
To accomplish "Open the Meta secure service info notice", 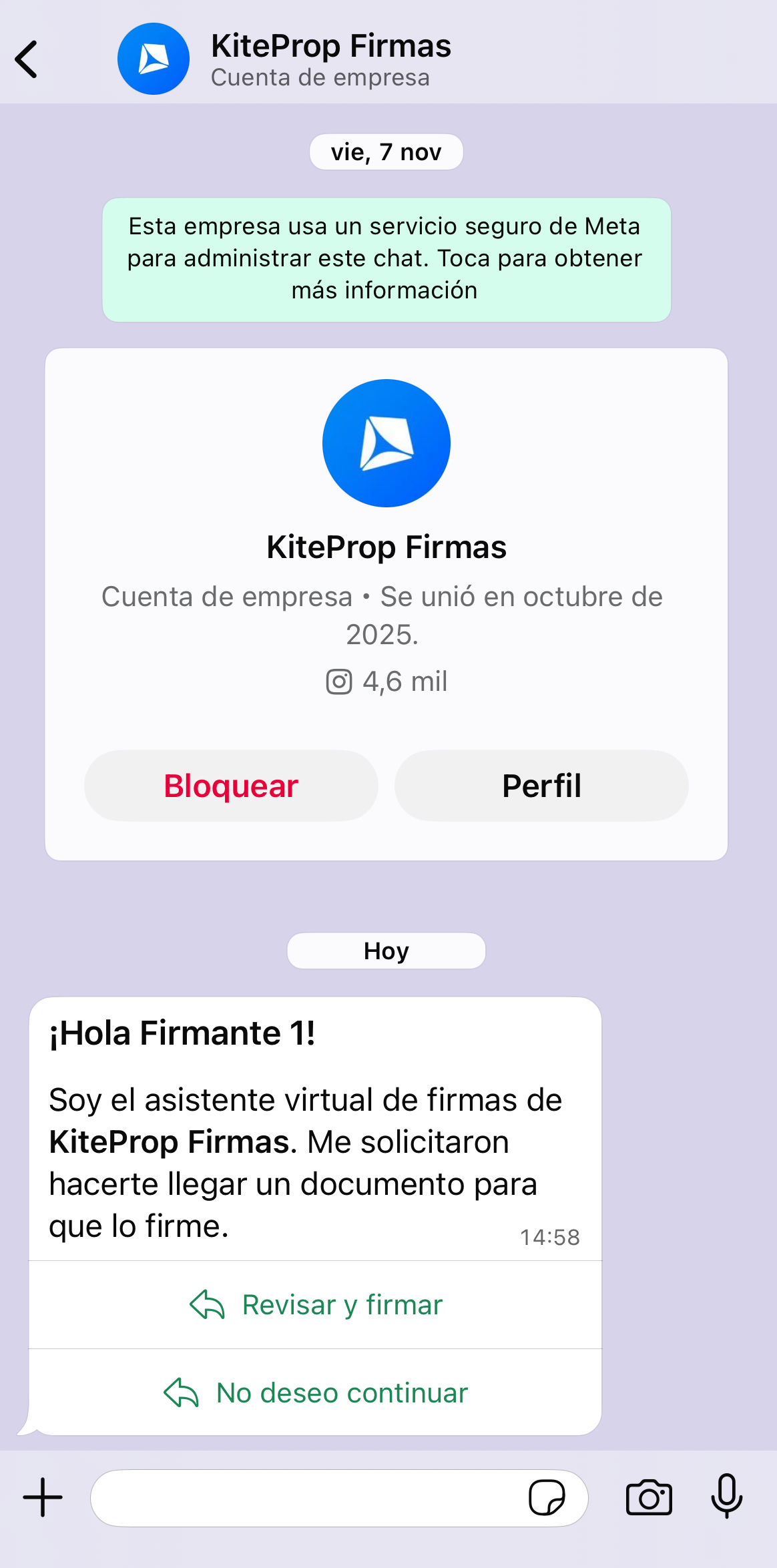I will coord(386,259).
